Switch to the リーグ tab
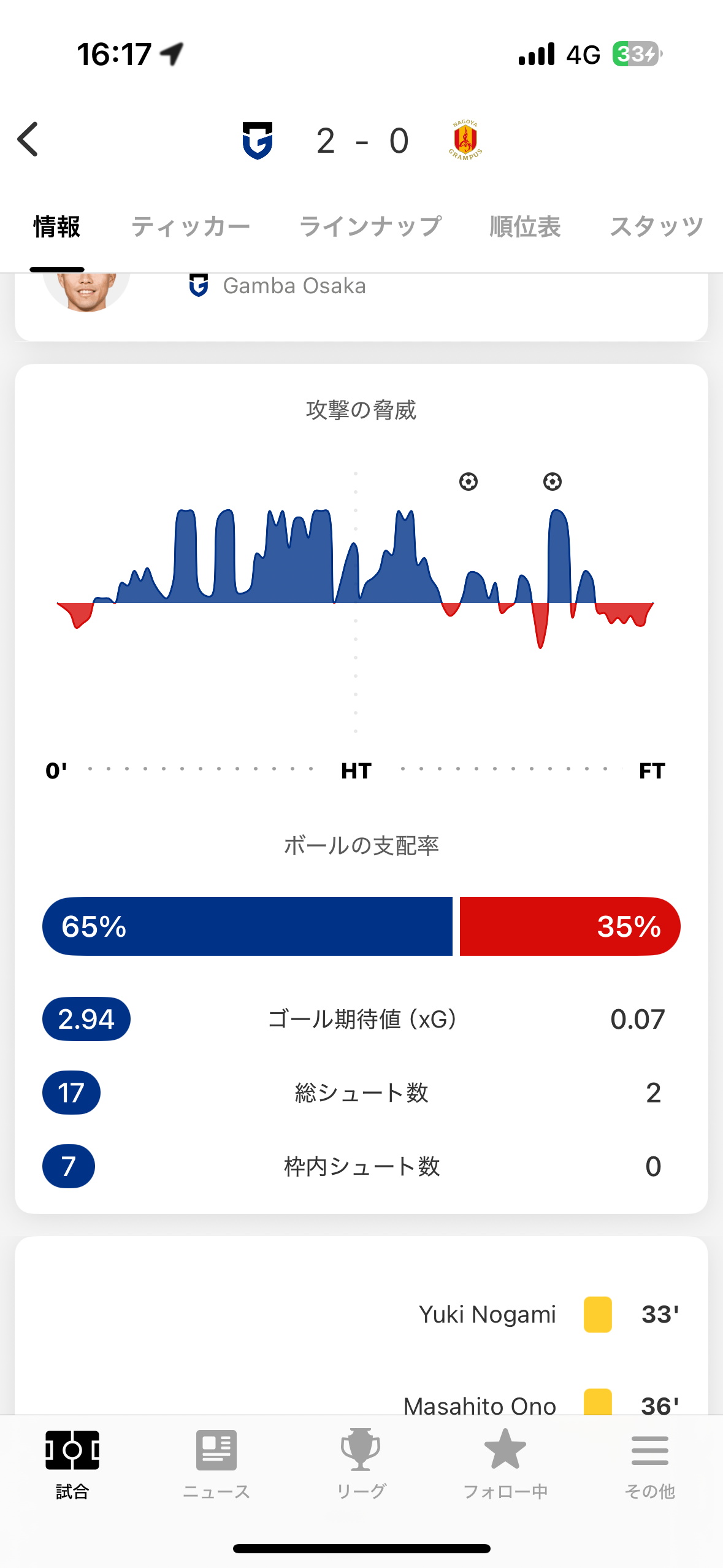This screenshot has height=1568, width=723. click(x=361, y=1464)
